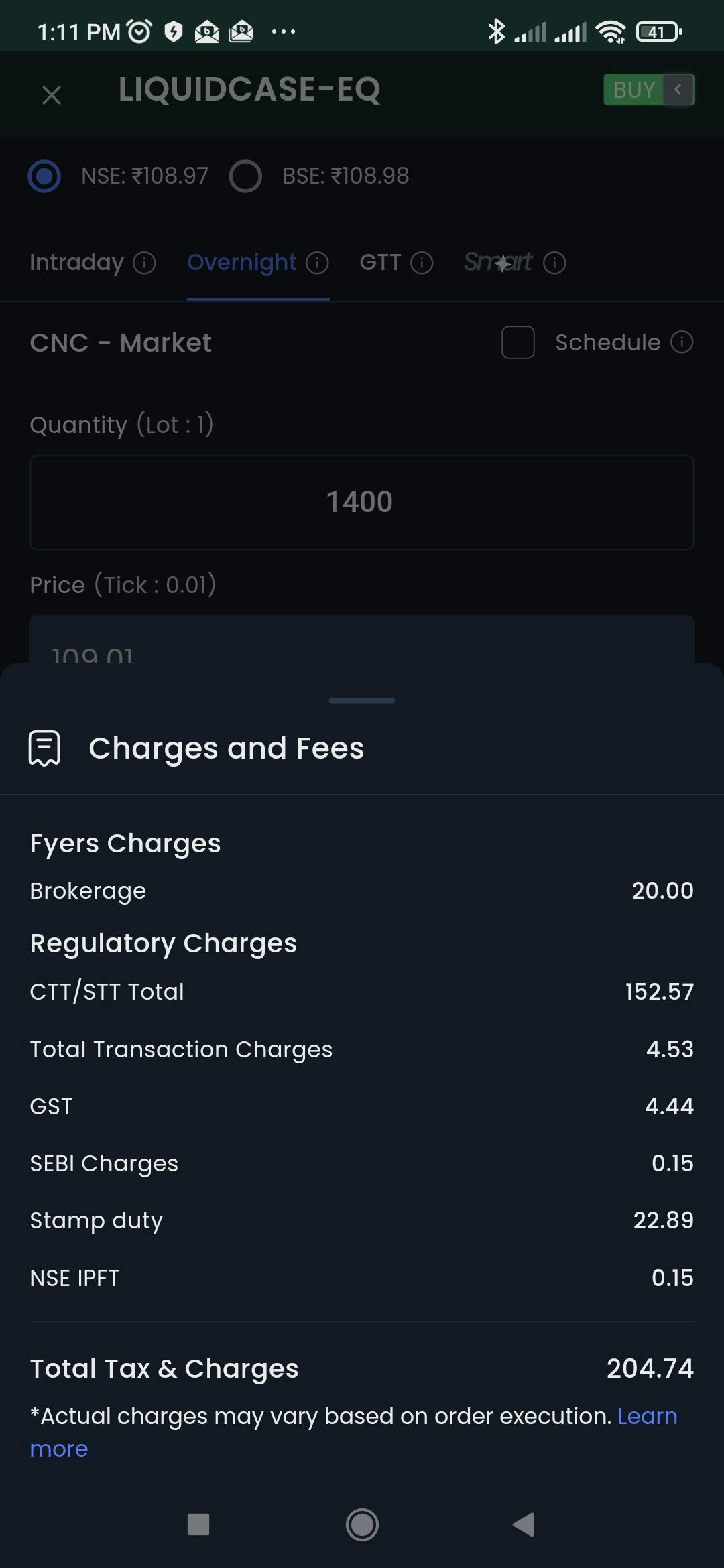Screen dimensions: 724x1568
Task: Select the NSE exchange radio button
Action: (44, 176)
